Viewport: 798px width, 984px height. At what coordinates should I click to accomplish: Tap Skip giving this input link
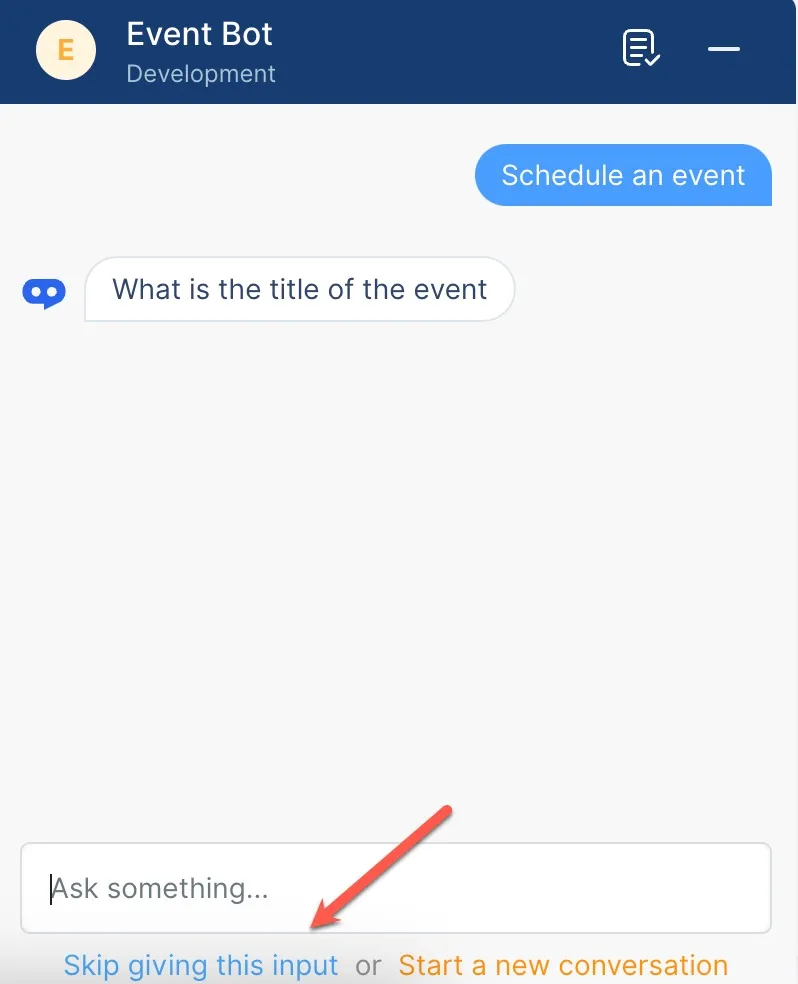click(201, 965)
